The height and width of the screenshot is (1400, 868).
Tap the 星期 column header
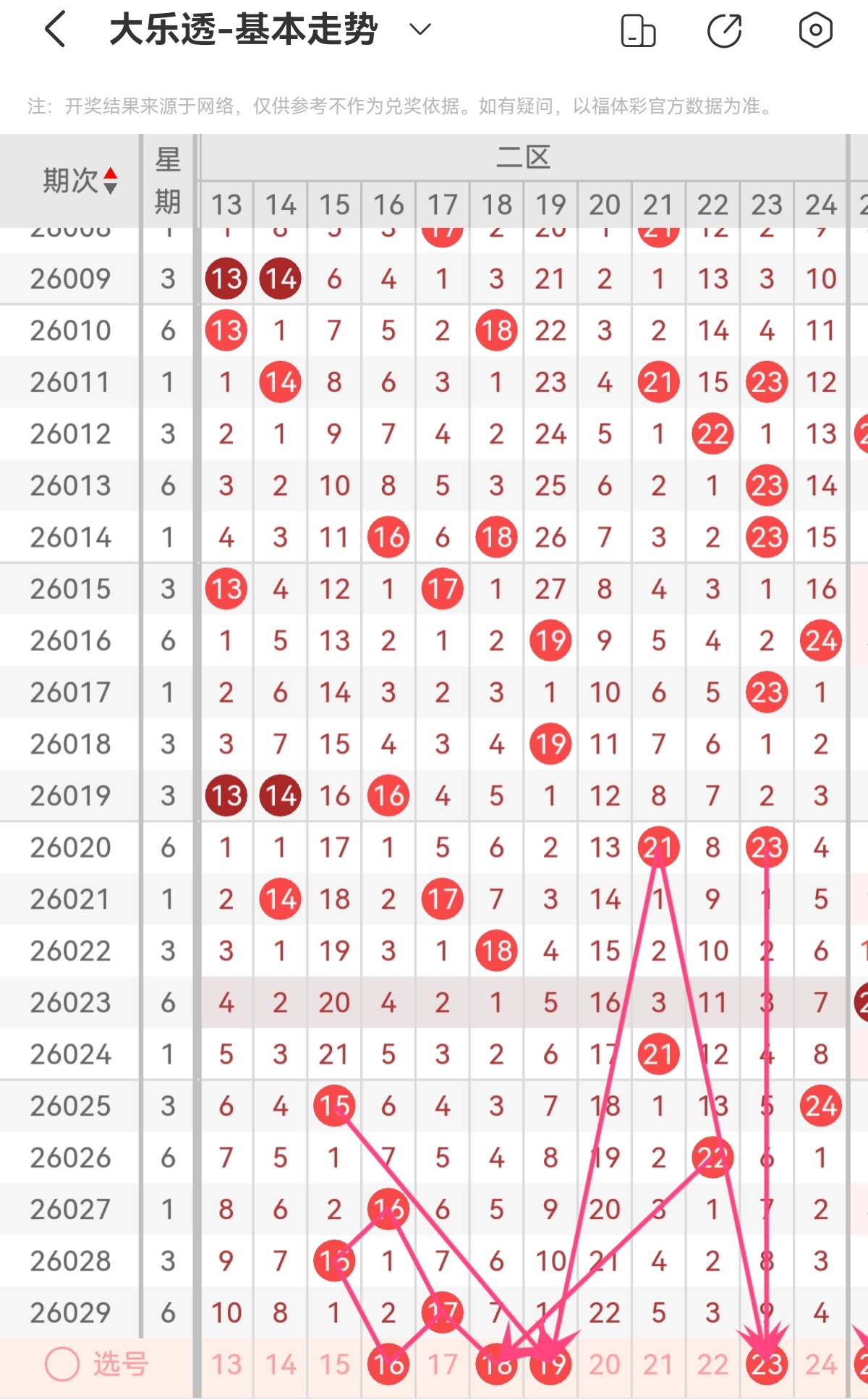(x=166, y=179)
